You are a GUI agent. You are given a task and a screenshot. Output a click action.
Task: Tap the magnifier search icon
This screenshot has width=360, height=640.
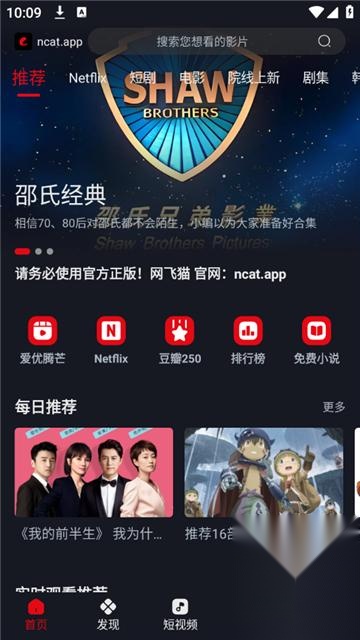click(x=324, y=41)
